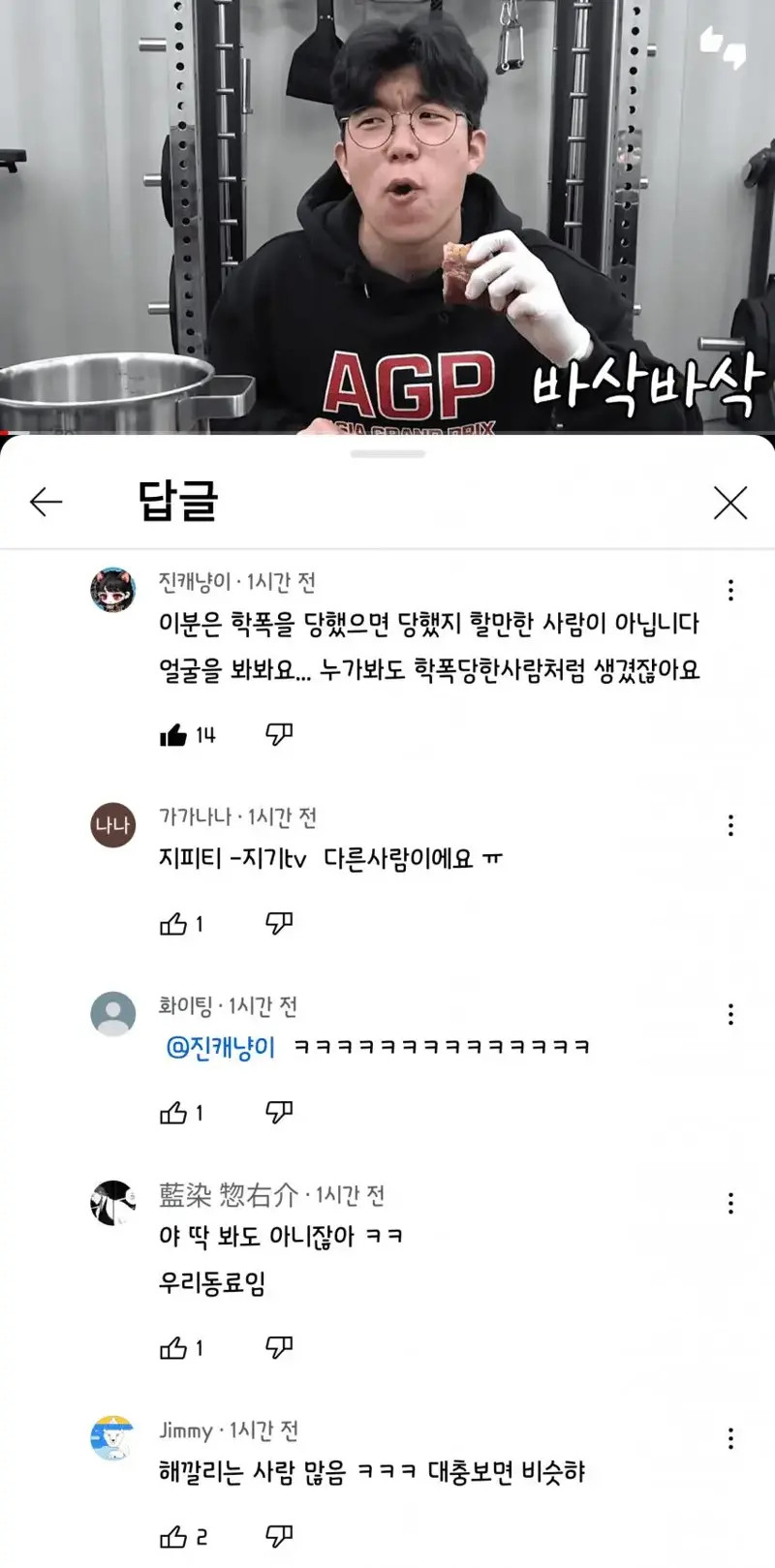Open the @진캐냥이 mention link
This screenshot has width=775, height=1568.
[x=221, y=1047]
